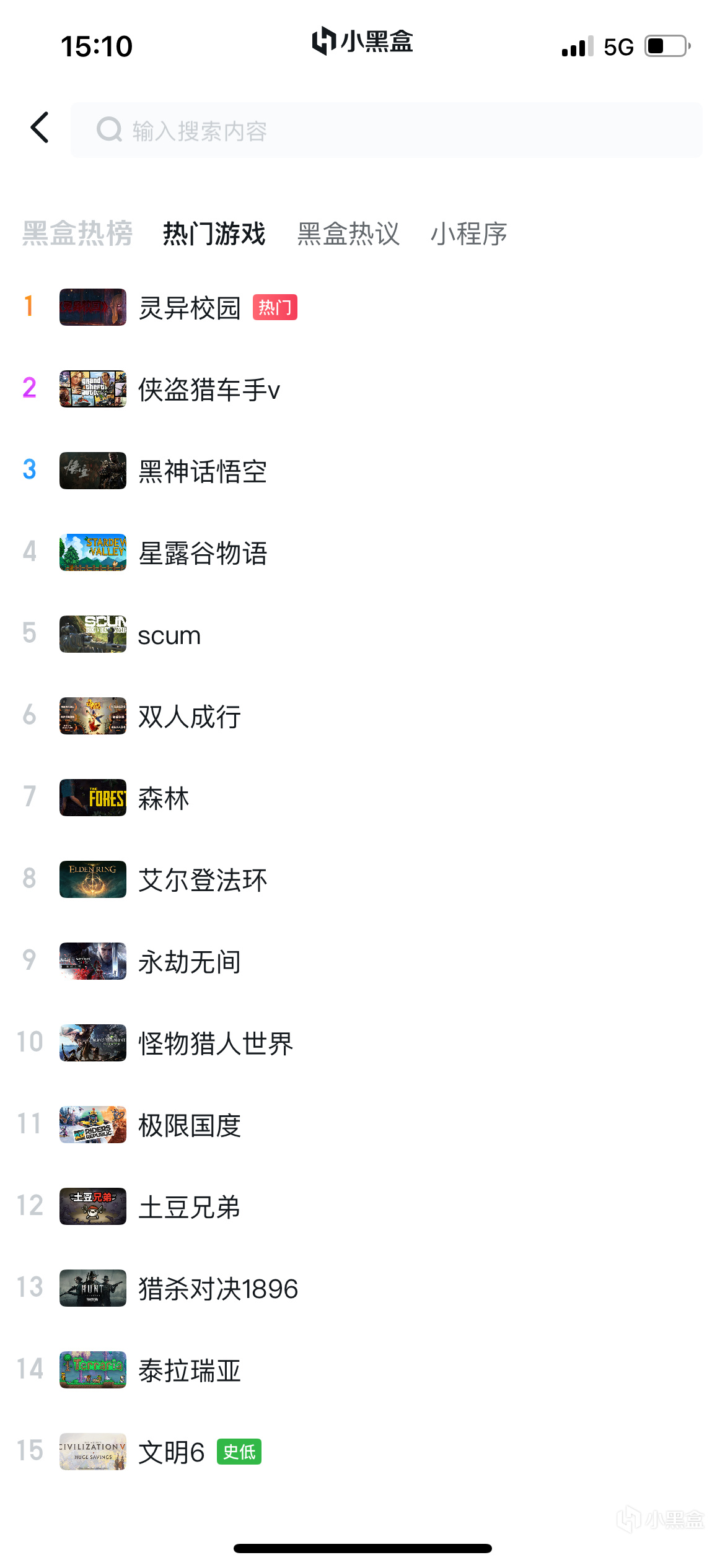Open 土豆兄弟 game row
Image resolution: width=725 pixels, height=1568 pixels.
point(190,1207)
